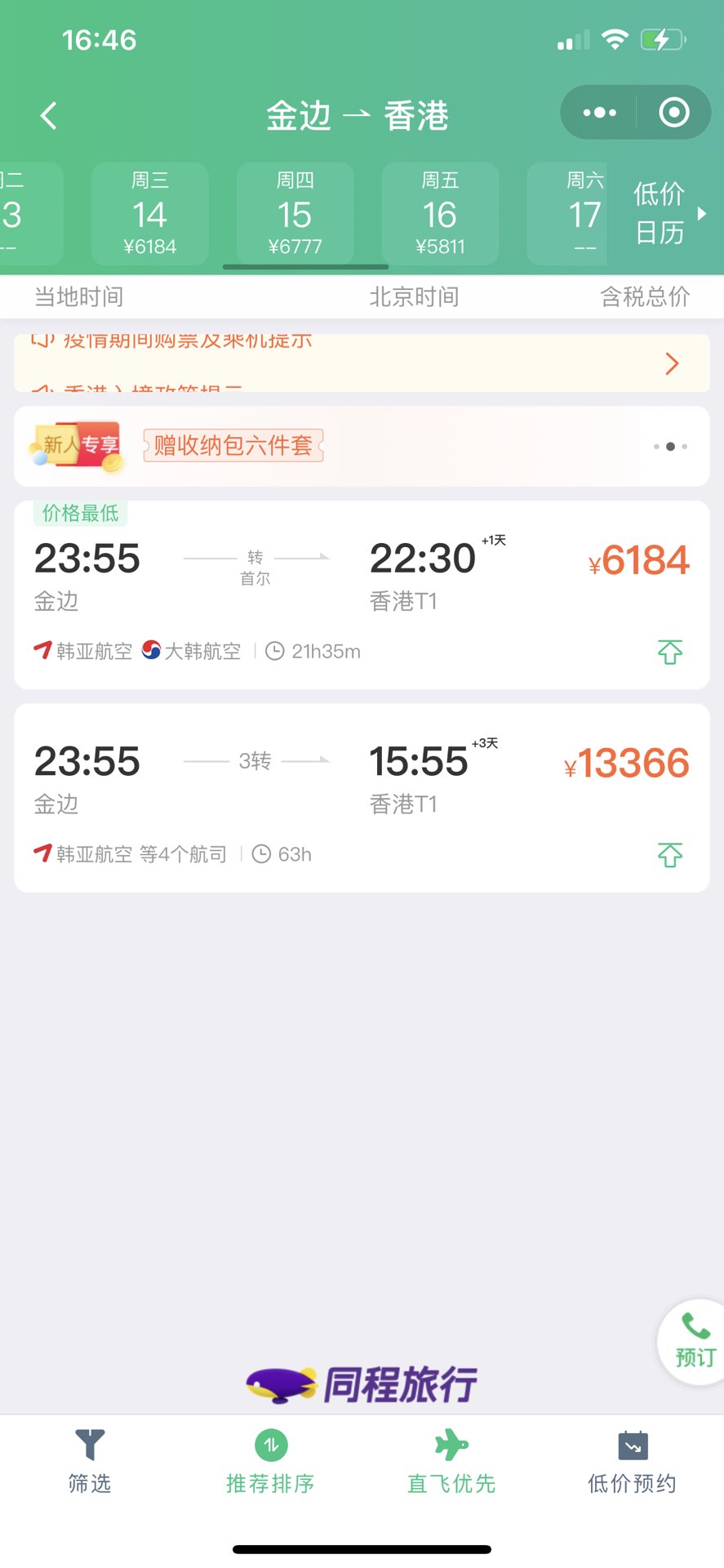
Task: Open the ¥6184 flight via Seoul
Action: click(362, 595)
